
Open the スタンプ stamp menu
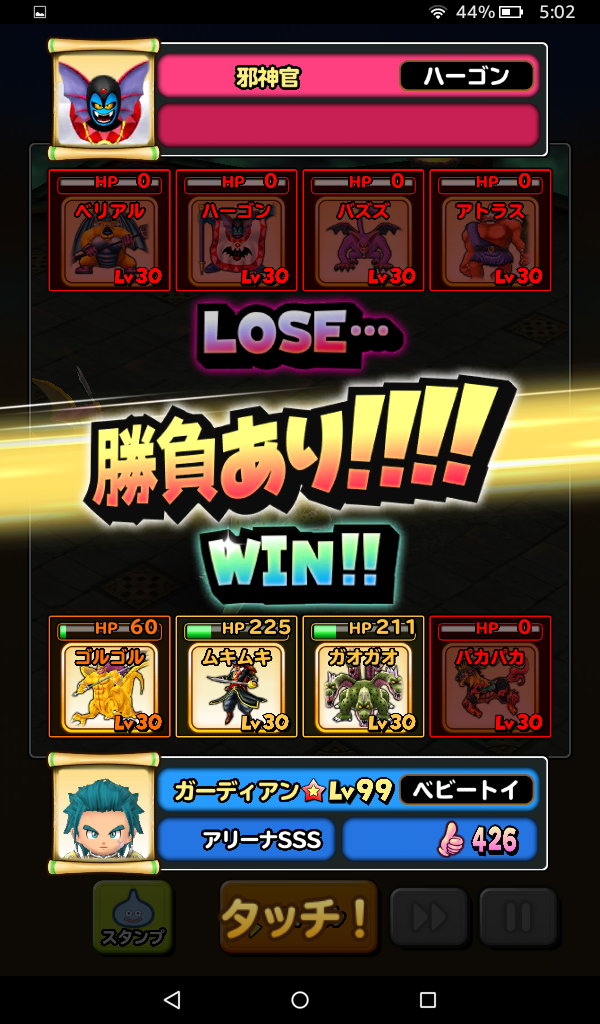click(x=132, y=917)
